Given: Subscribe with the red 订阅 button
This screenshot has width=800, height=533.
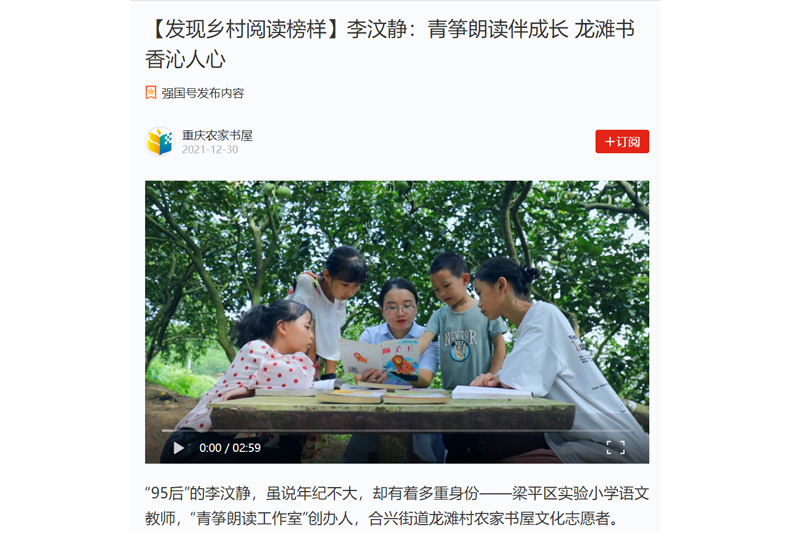Looking at the screenshot, I should tap(622, 141).
